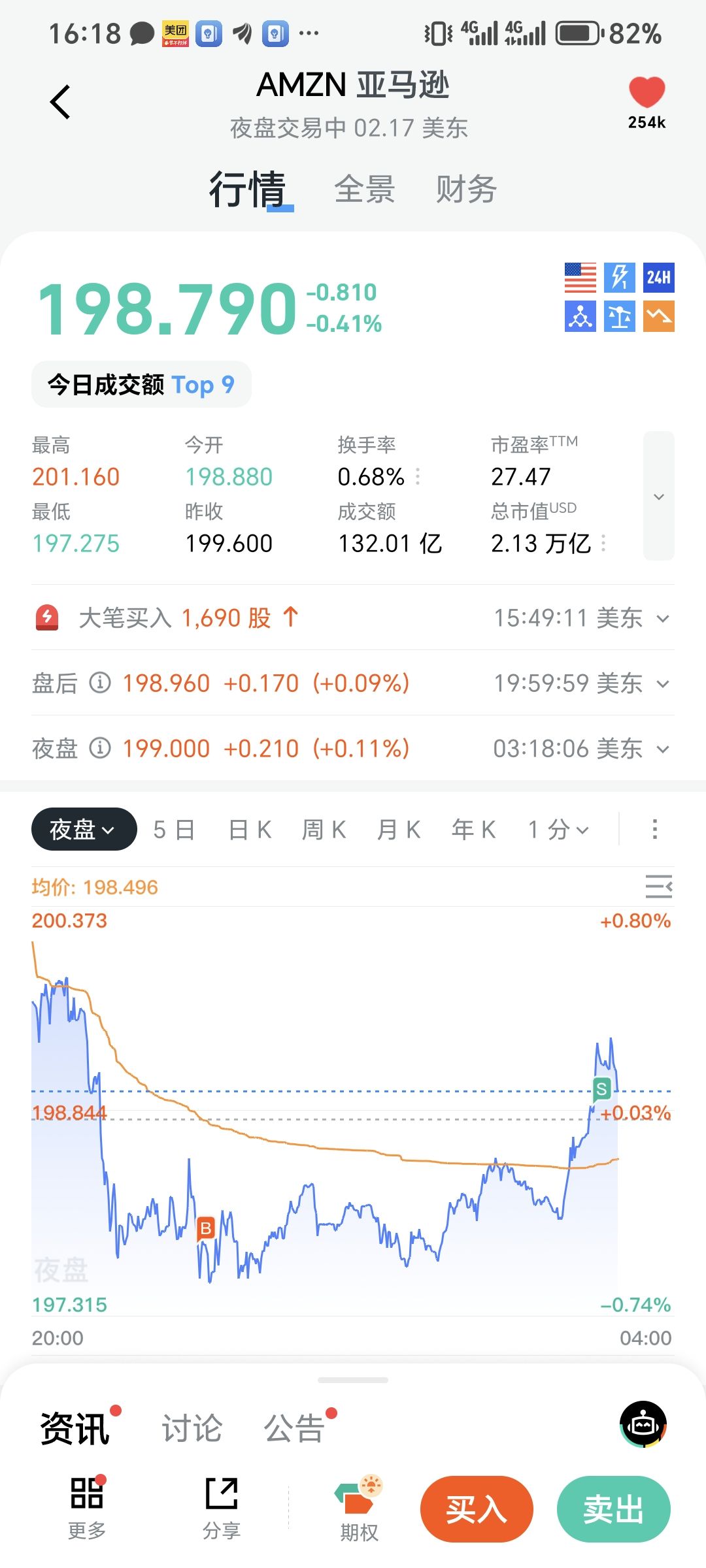This screenshot has width=706, height=1568.
Task: Select the 5日 chart view
Action: pos(174,830)
